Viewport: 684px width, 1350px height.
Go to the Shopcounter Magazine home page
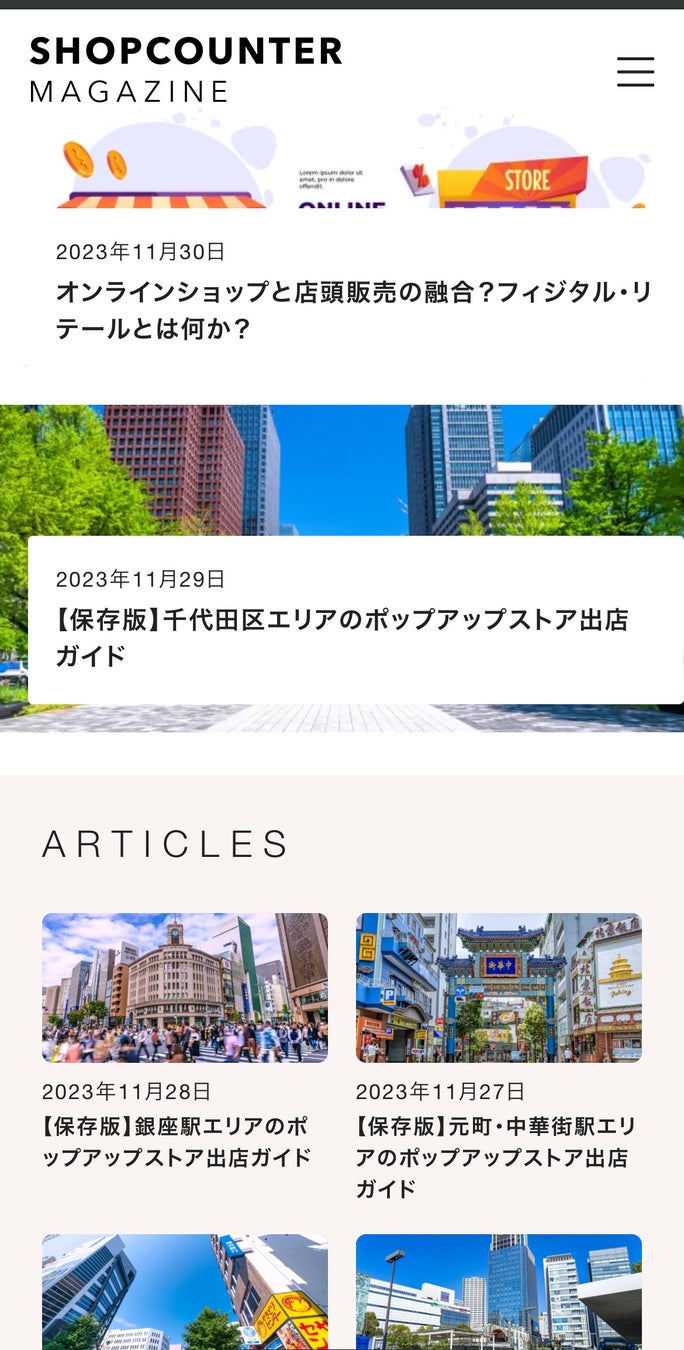(x=186, y=69)
